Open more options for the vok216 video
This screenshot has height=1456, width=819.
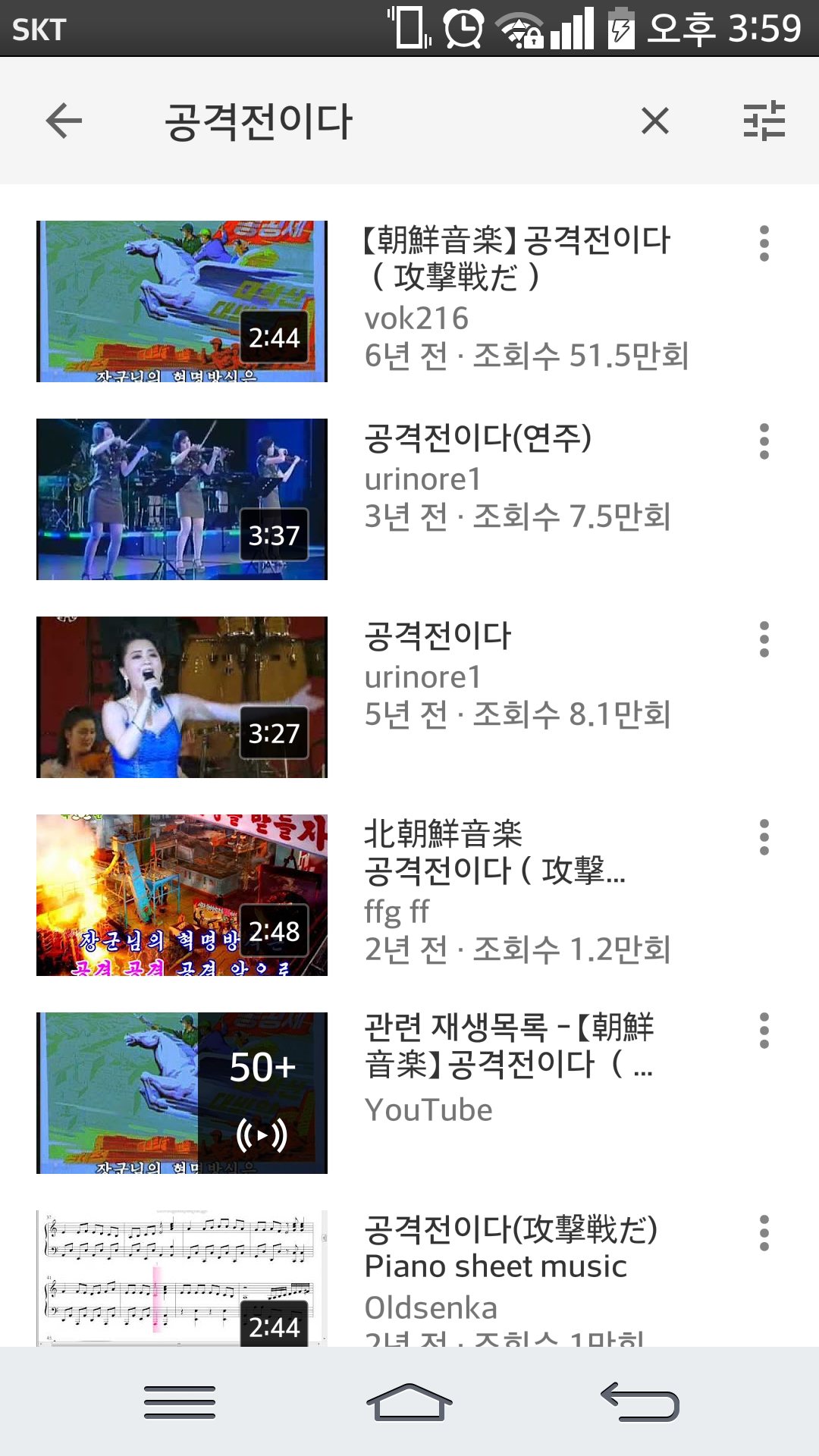764,243
